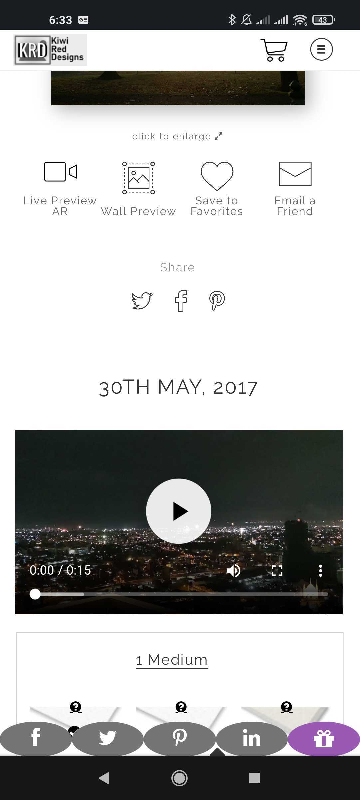The height and width of the screenshot is (800, 360).
Task: Open Wall Preview
Action: pyautogui.click(x=138, y=189)
